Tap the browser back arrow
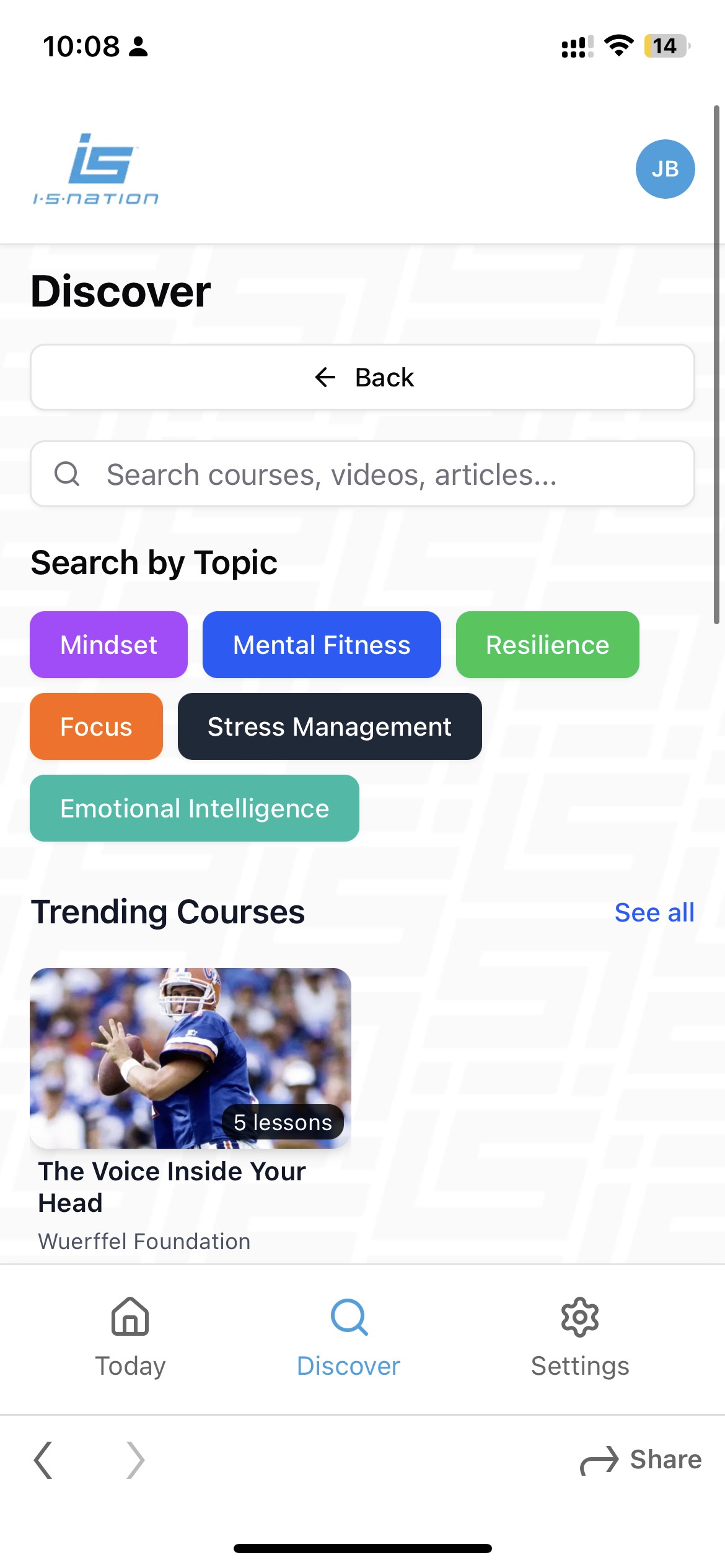 [43, 1460]
